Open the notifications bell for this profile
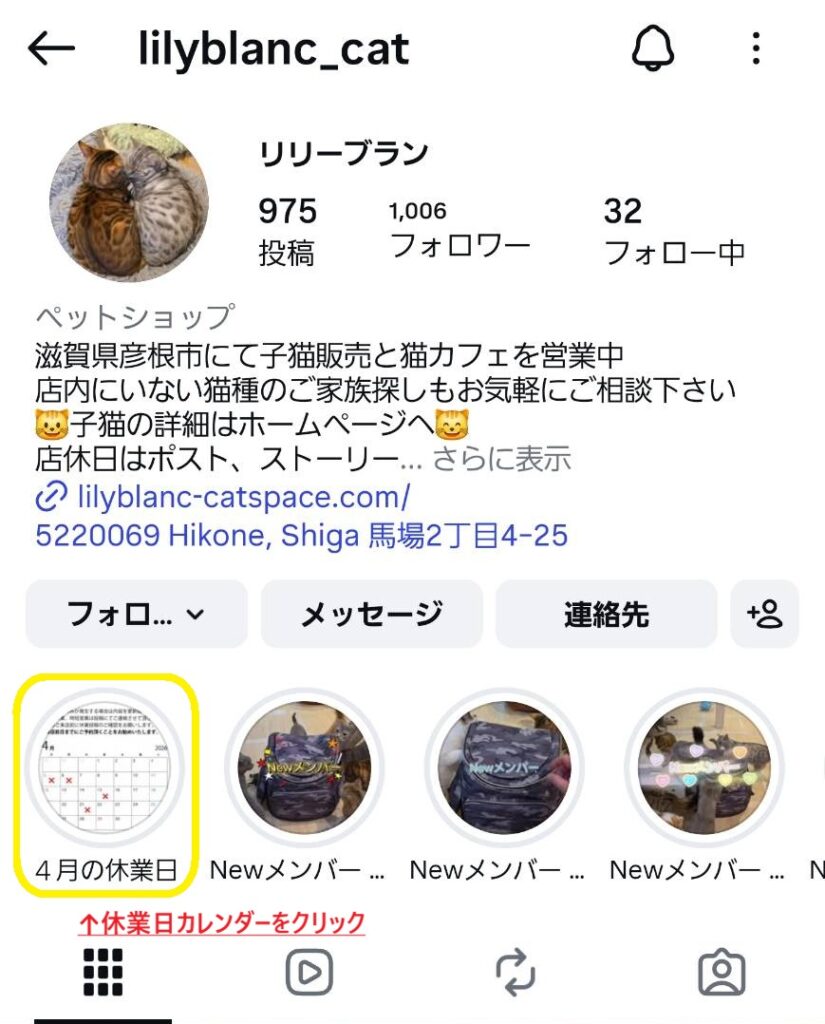Image resolution: width=825 pixels, height=1024 pixels. coord(653,48)
